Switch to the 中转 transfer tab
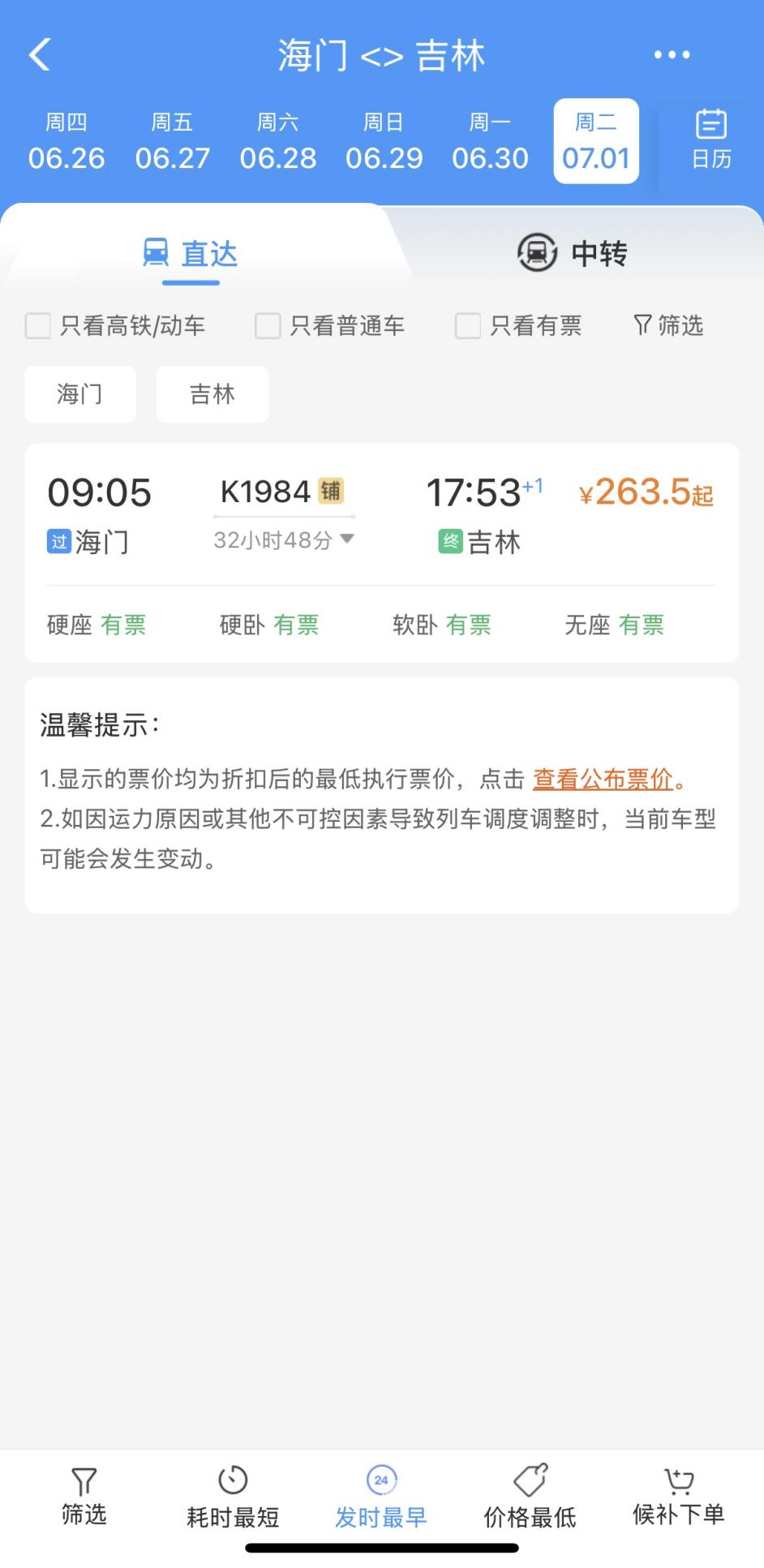The image size is (764, 1568). (x=573, y=253)
